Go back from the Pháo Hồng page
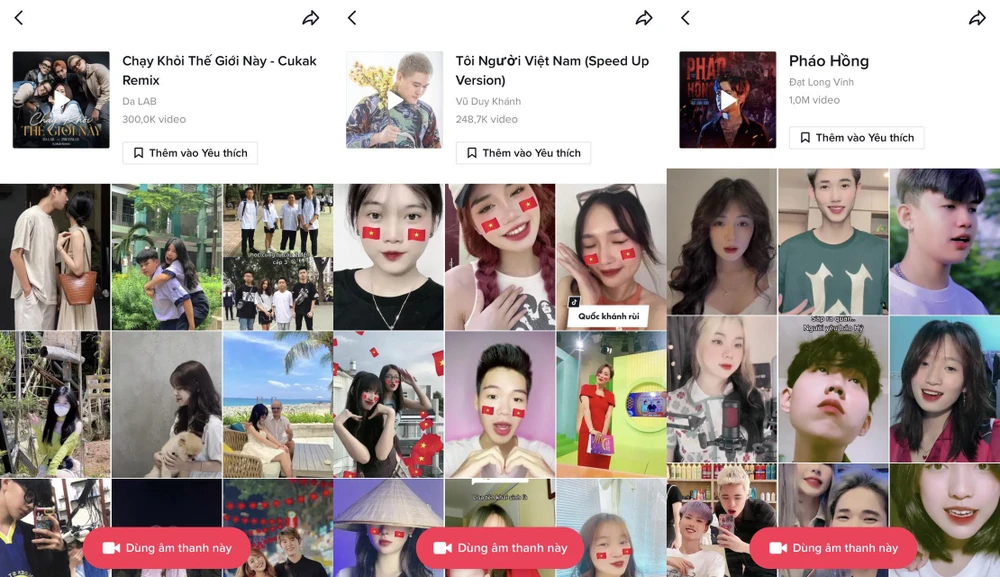This screenshot has width=1000, height=577. 685,18
